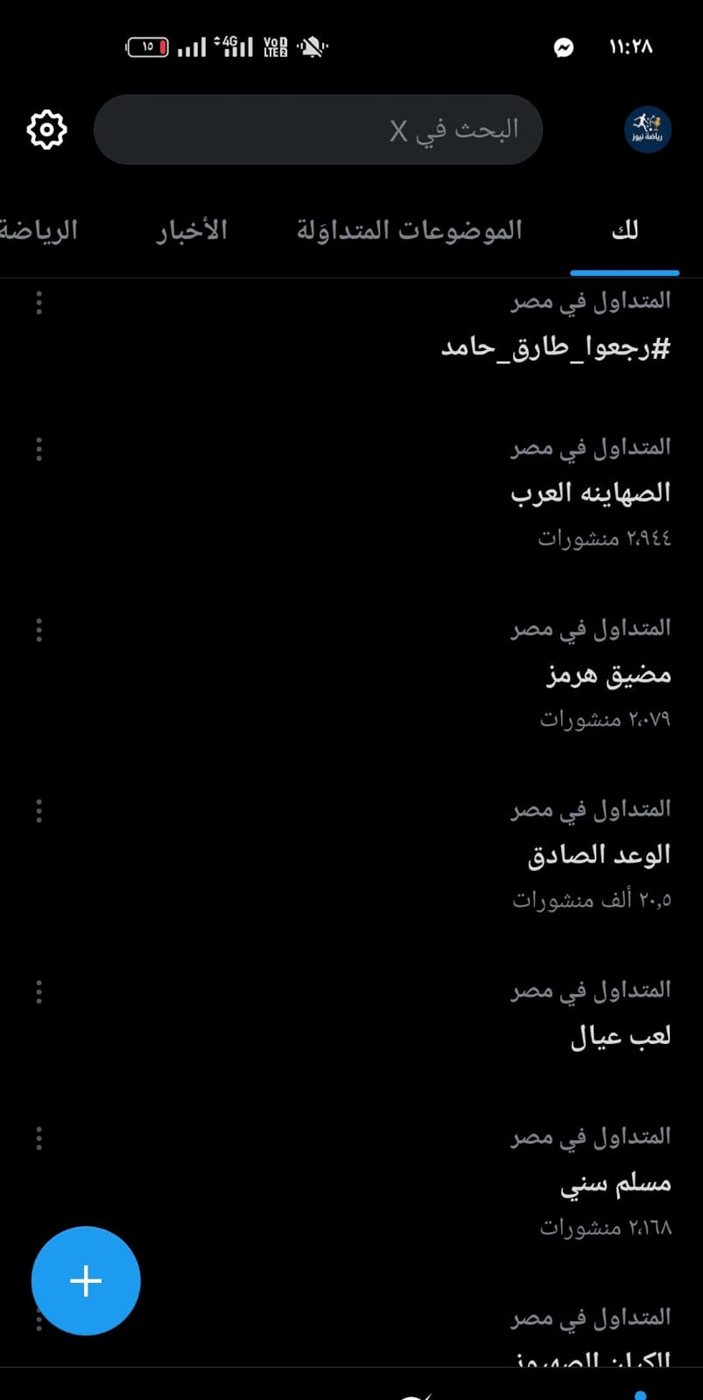703x1400 pixels.
Task: Open the مضيق هرمز trending topic
Action: click(608, 675)
